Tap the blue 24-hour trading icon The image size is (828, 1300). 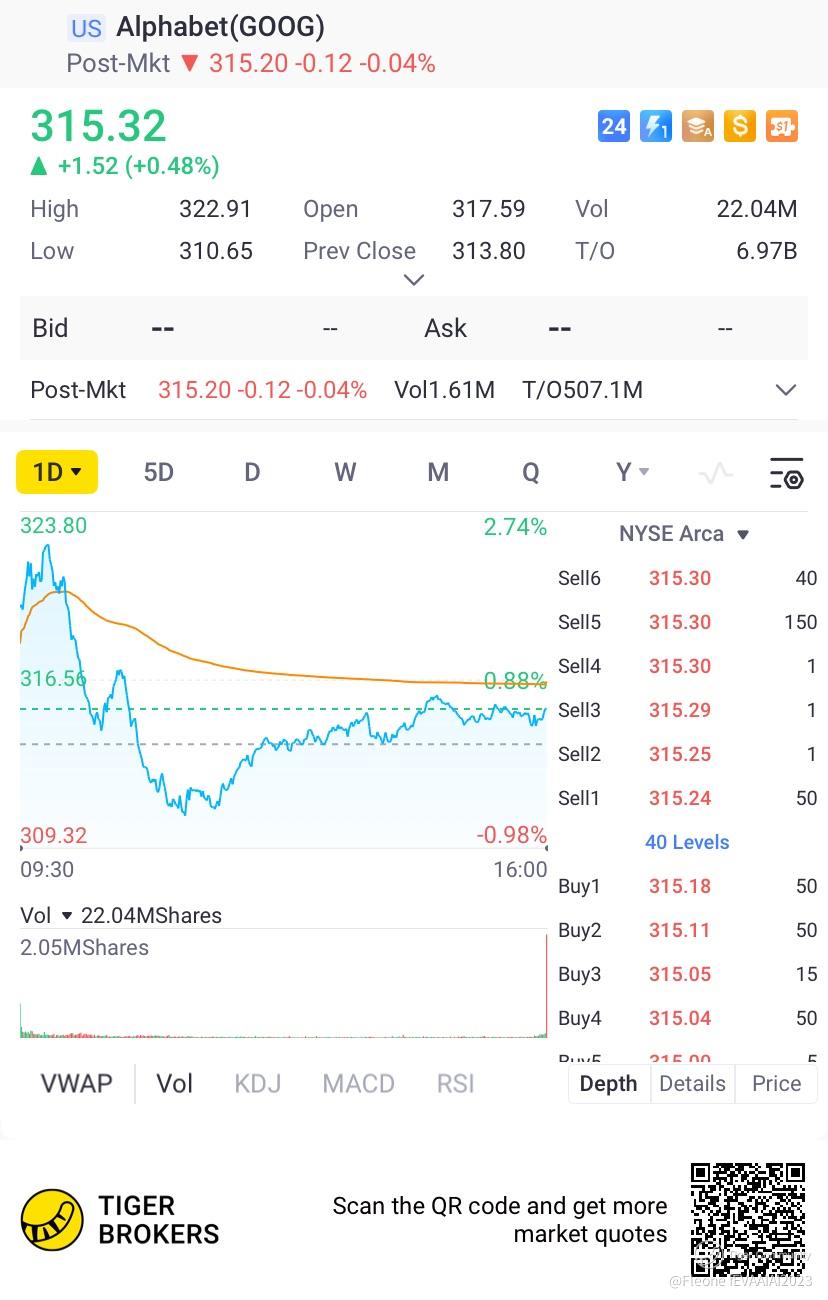(613, 126)
